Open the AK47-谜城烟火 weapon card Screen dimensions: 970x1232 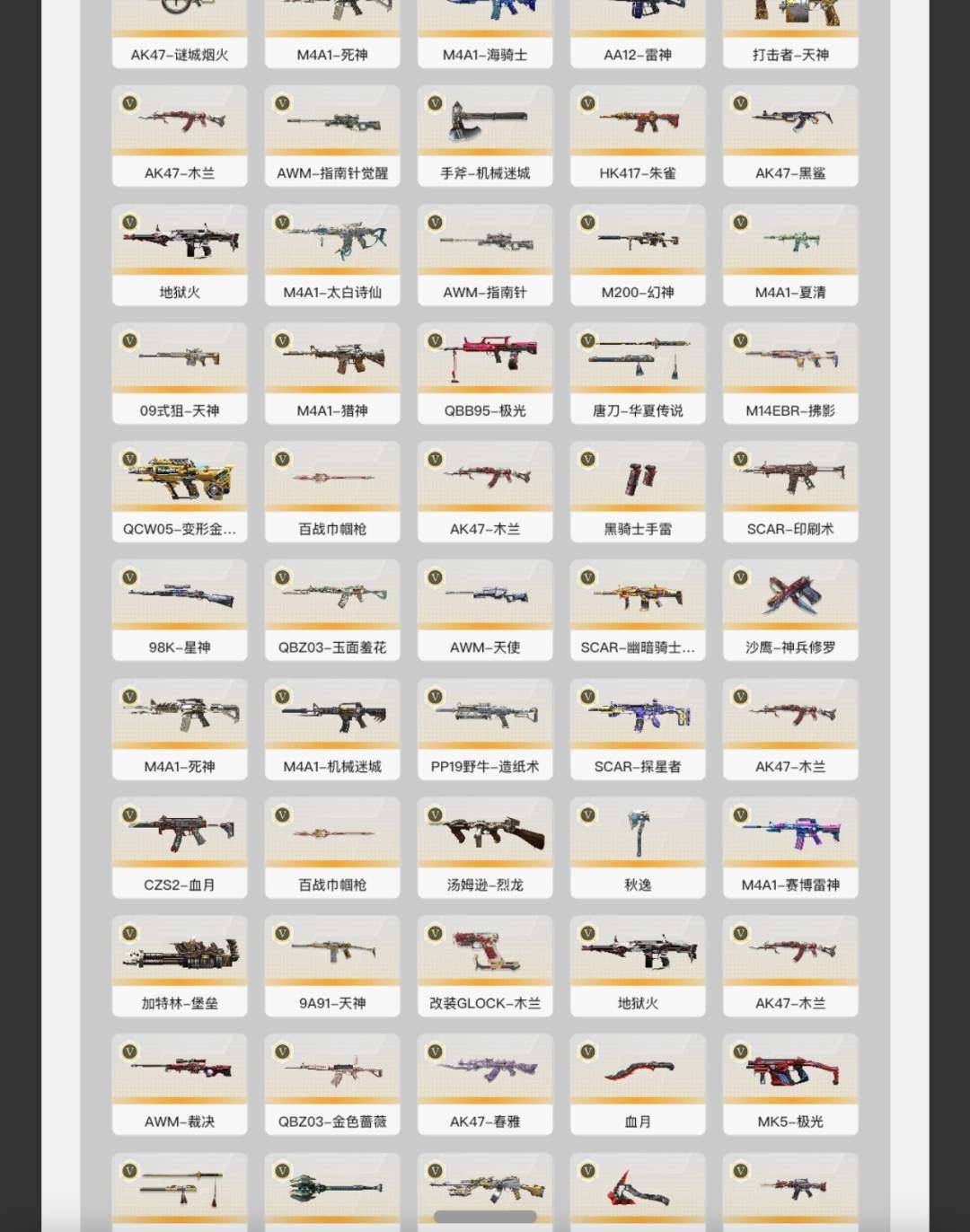pyautogui.click(x=179, y=36)
